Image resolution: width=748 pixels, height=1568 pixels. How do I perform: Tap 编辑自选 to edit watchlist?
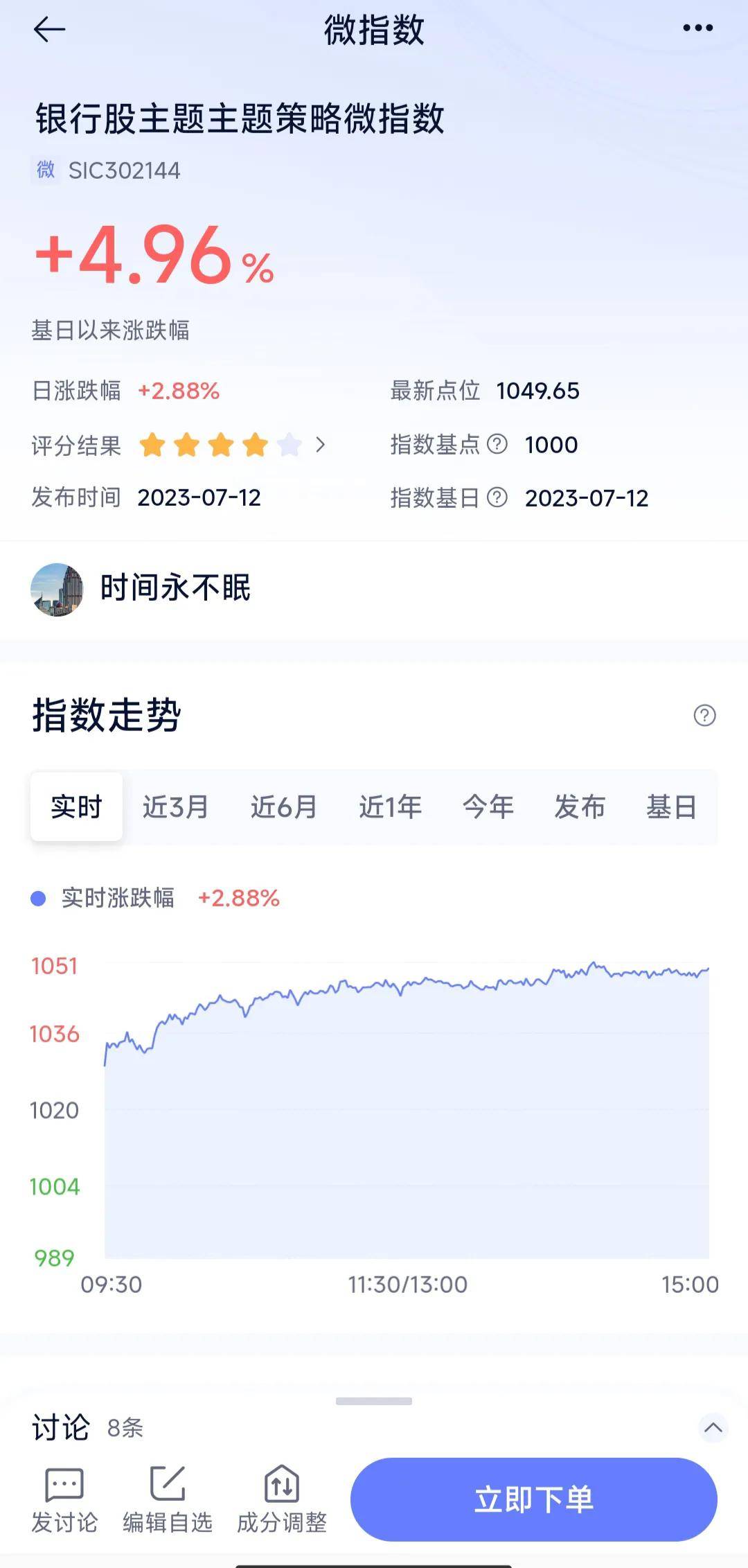168,1500
